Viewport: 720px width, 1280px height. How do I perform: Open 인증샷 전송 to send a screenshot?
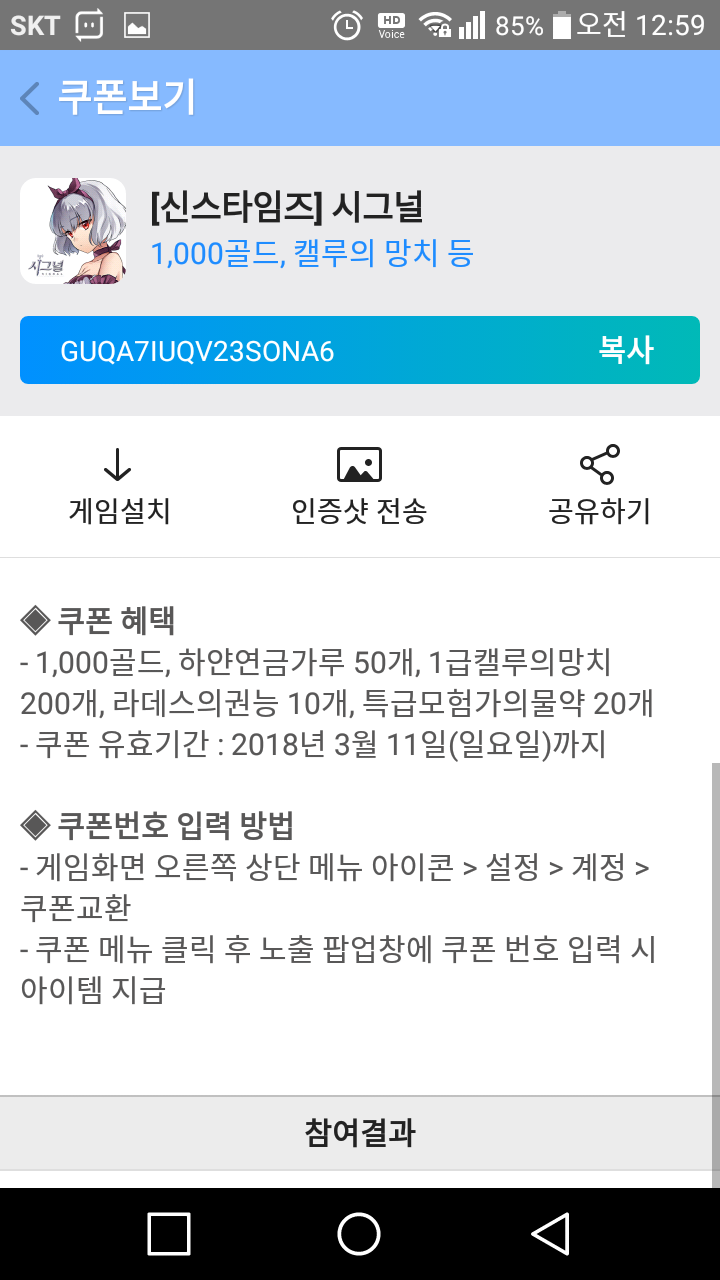tap(359, 486)
